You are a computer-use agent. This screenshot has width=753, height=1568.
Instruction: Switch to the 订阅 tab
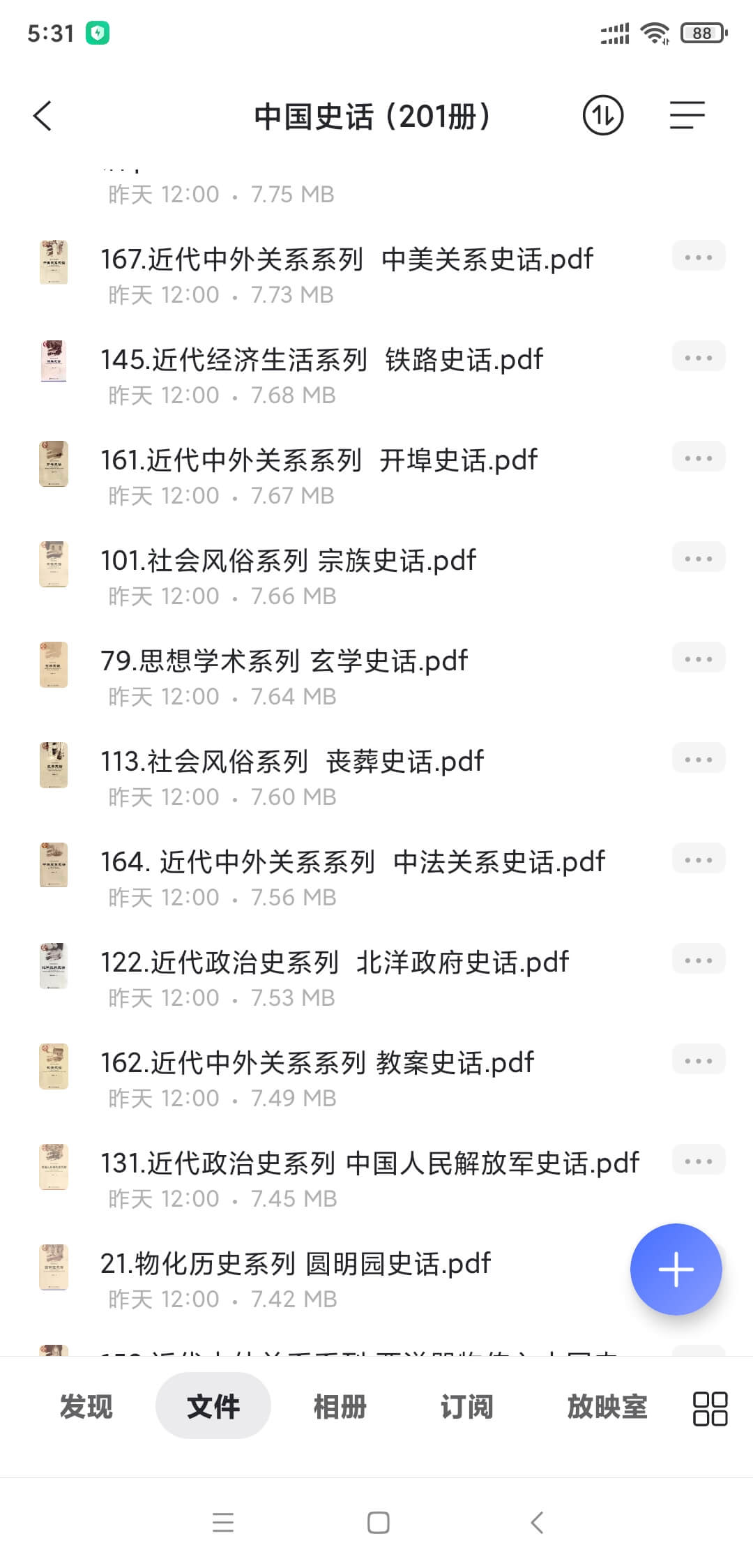pos(466,1406)
